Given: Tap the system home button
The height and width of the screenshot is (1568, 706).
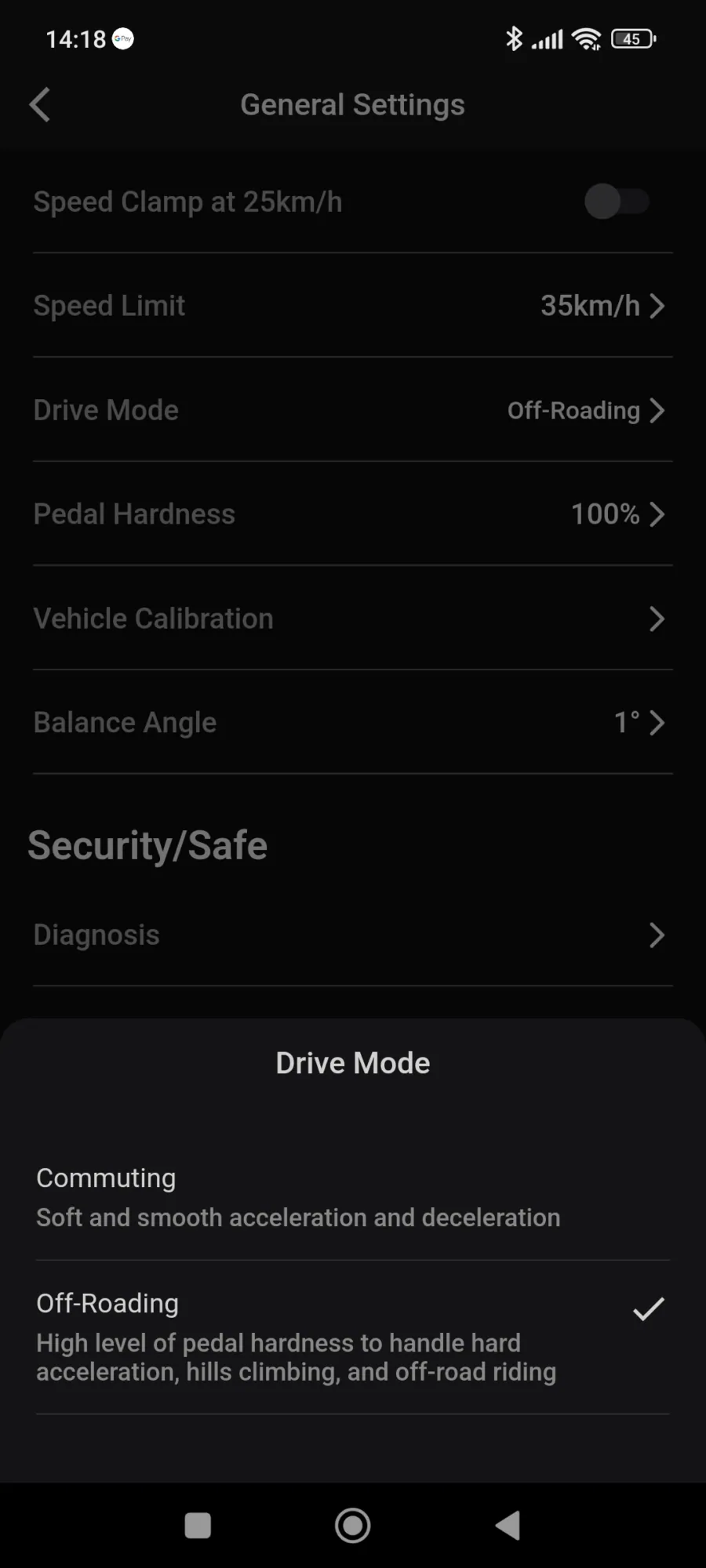Looking at the screenshot, I should 352,1526.
